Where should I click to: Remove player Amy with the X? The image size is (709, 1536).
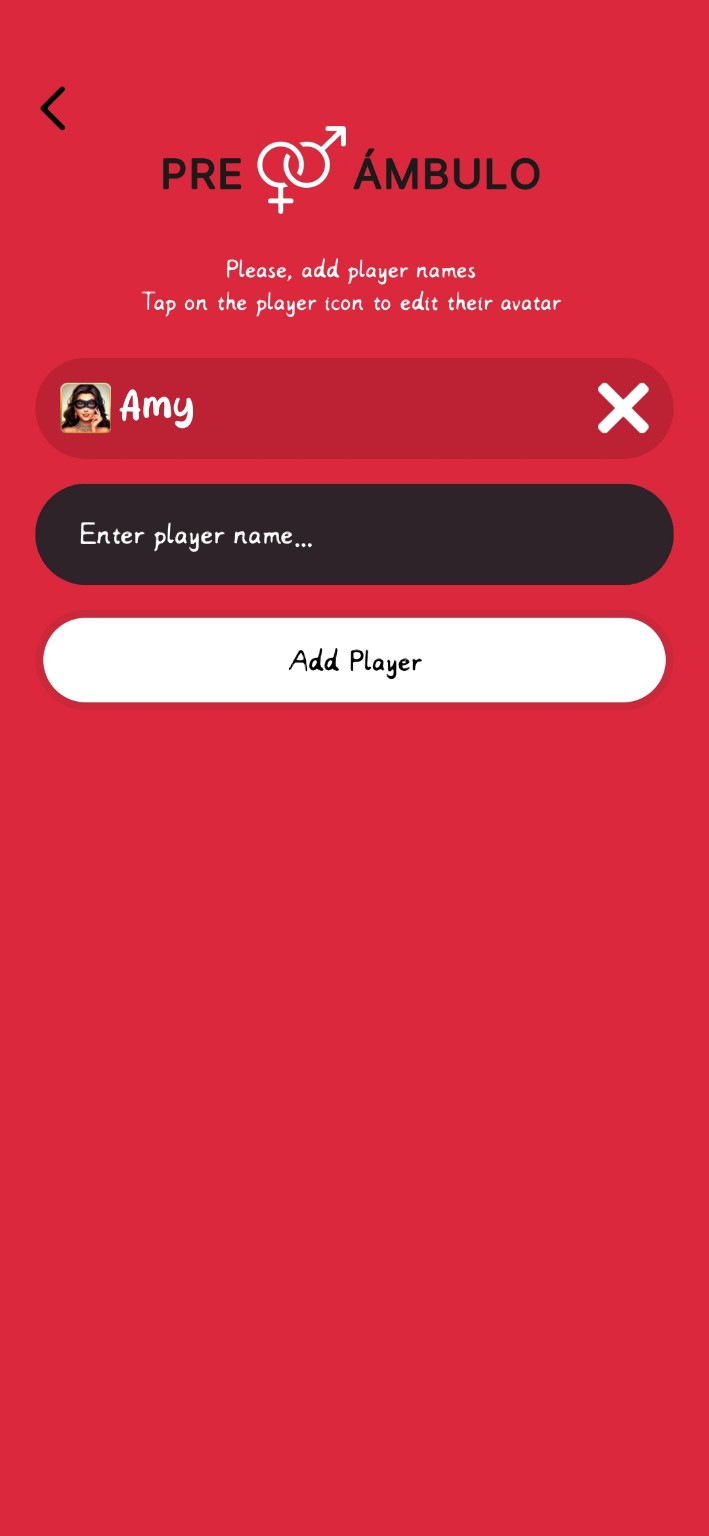[x=623, y=408]
